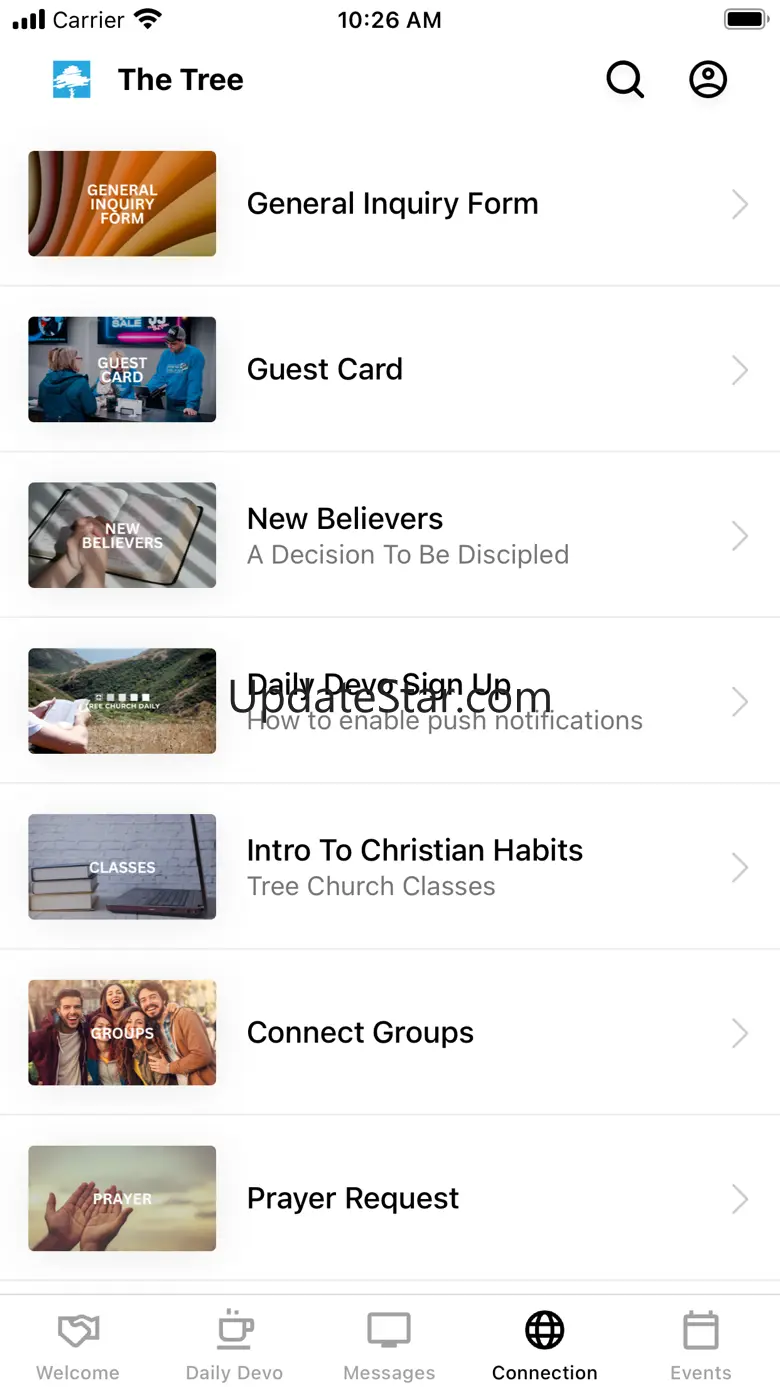Go to the Messages tab
Screen dimensions: 780x1387
(x=389, y=1346)
